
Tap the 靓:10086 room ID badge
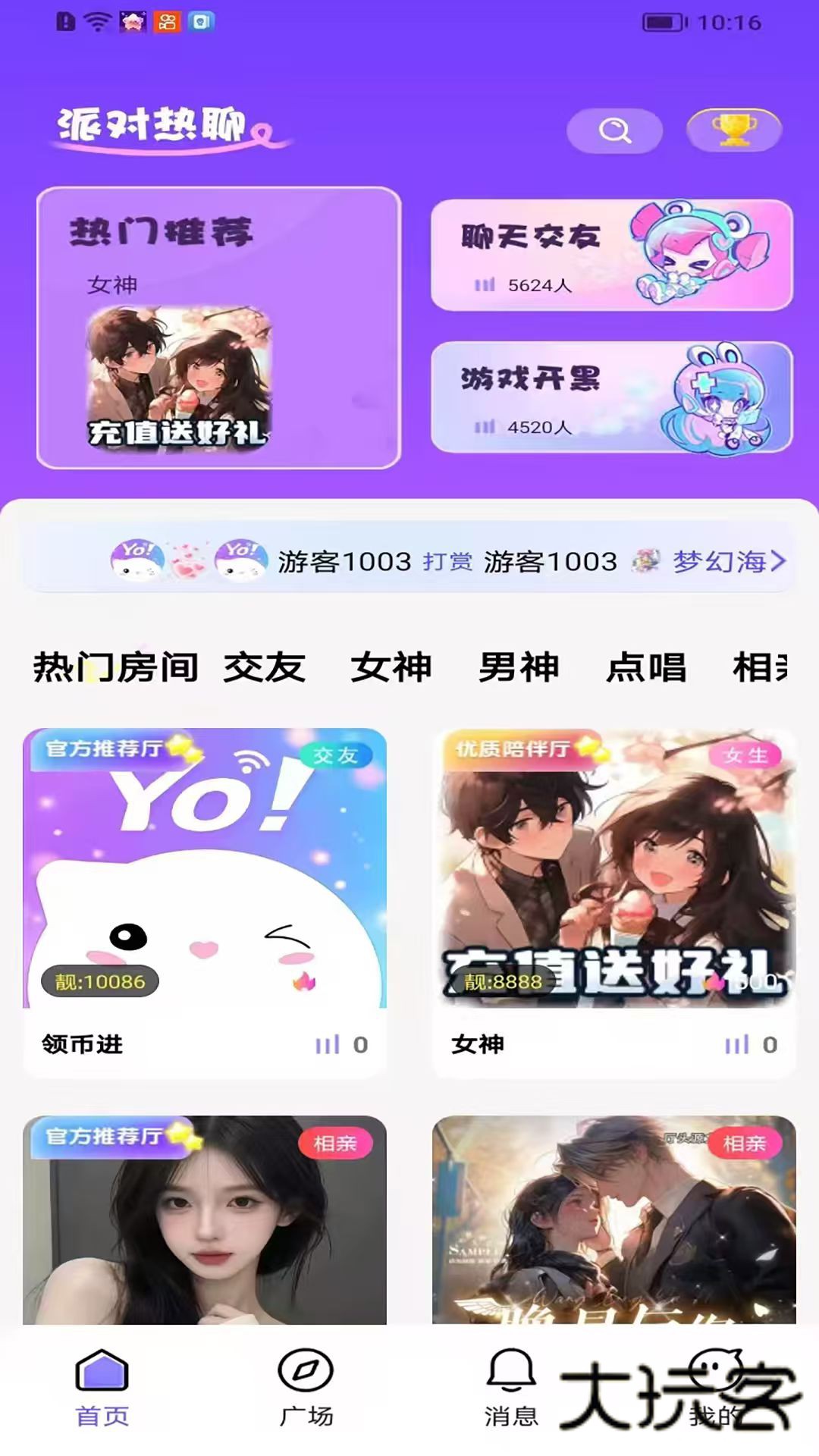[x=99, y=981]
